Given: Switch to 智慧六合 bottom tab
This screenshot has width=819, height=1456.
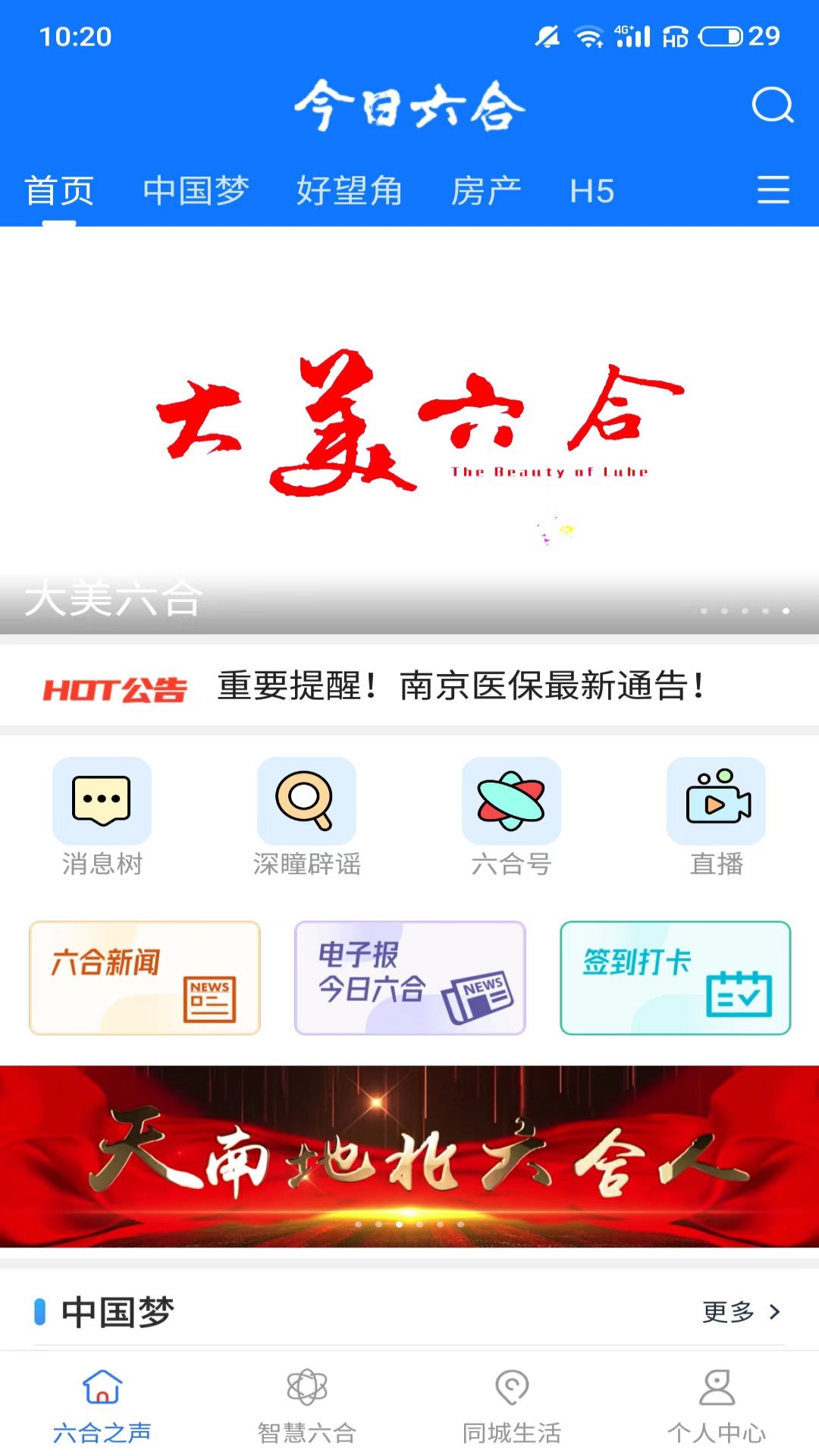Looking at the screenshot, I should pos(306,1406).
